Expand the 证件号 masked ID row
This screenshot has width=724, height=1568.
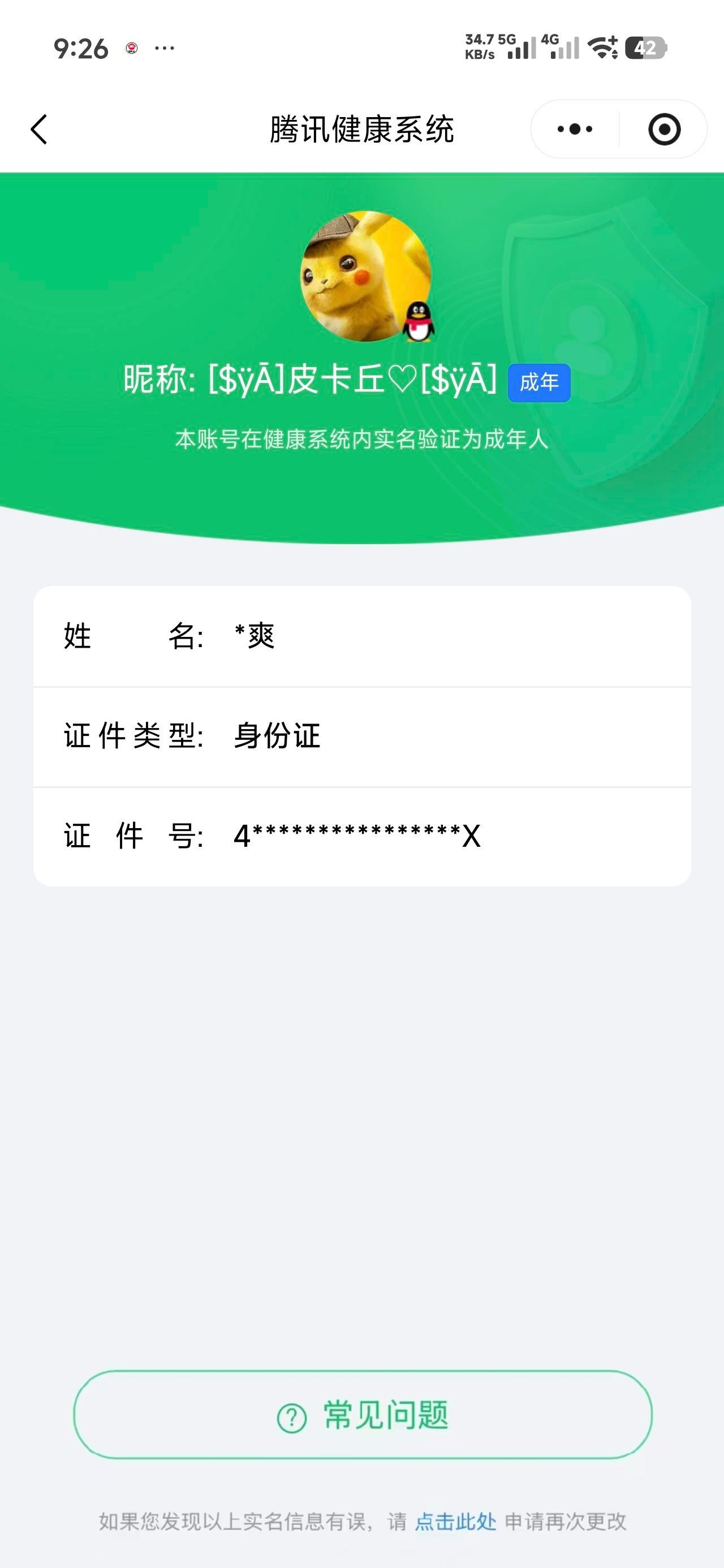click(x=361, y=837)
